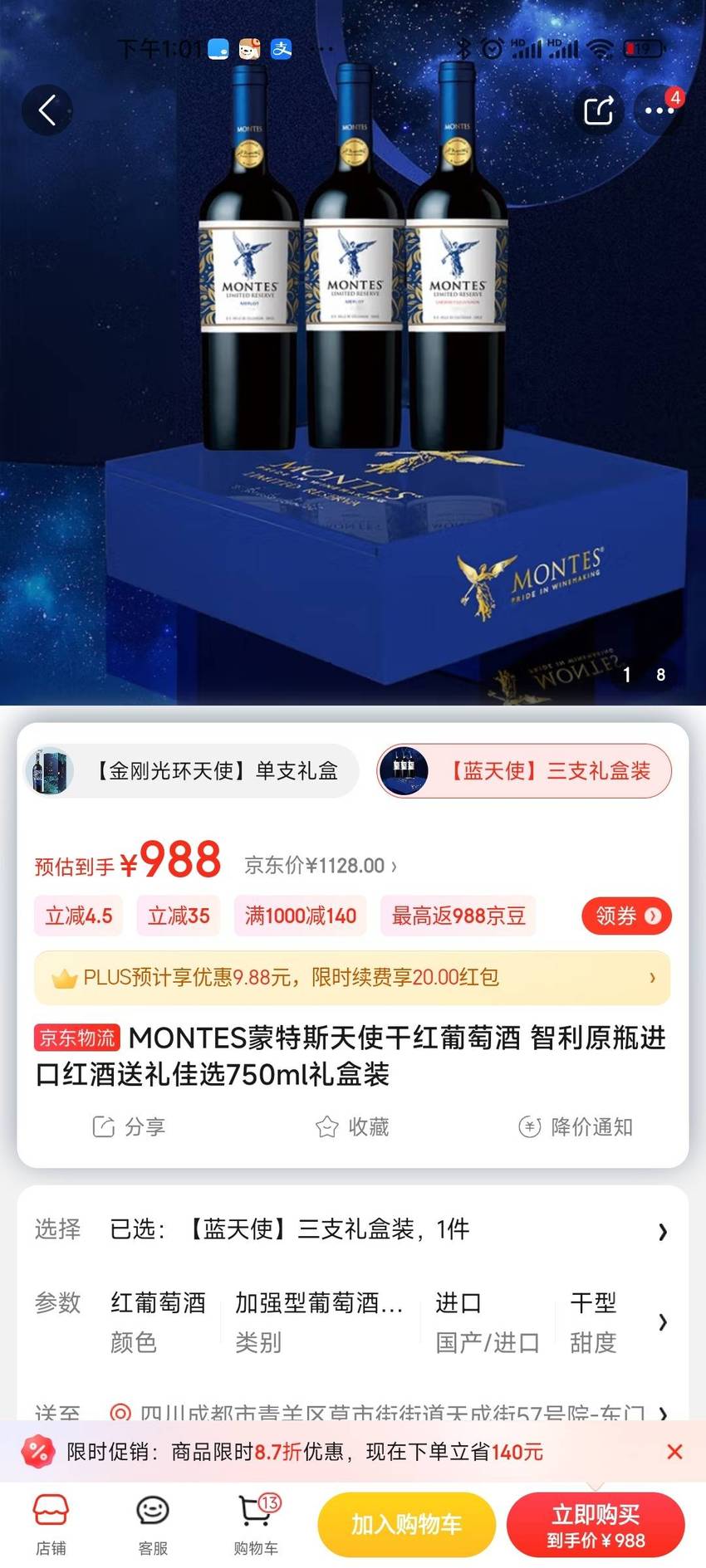The width and height of the screenshot is (706, 1568).
Task: Dismiss the 限时促销 promotion banner
Action: [674, 1451]
